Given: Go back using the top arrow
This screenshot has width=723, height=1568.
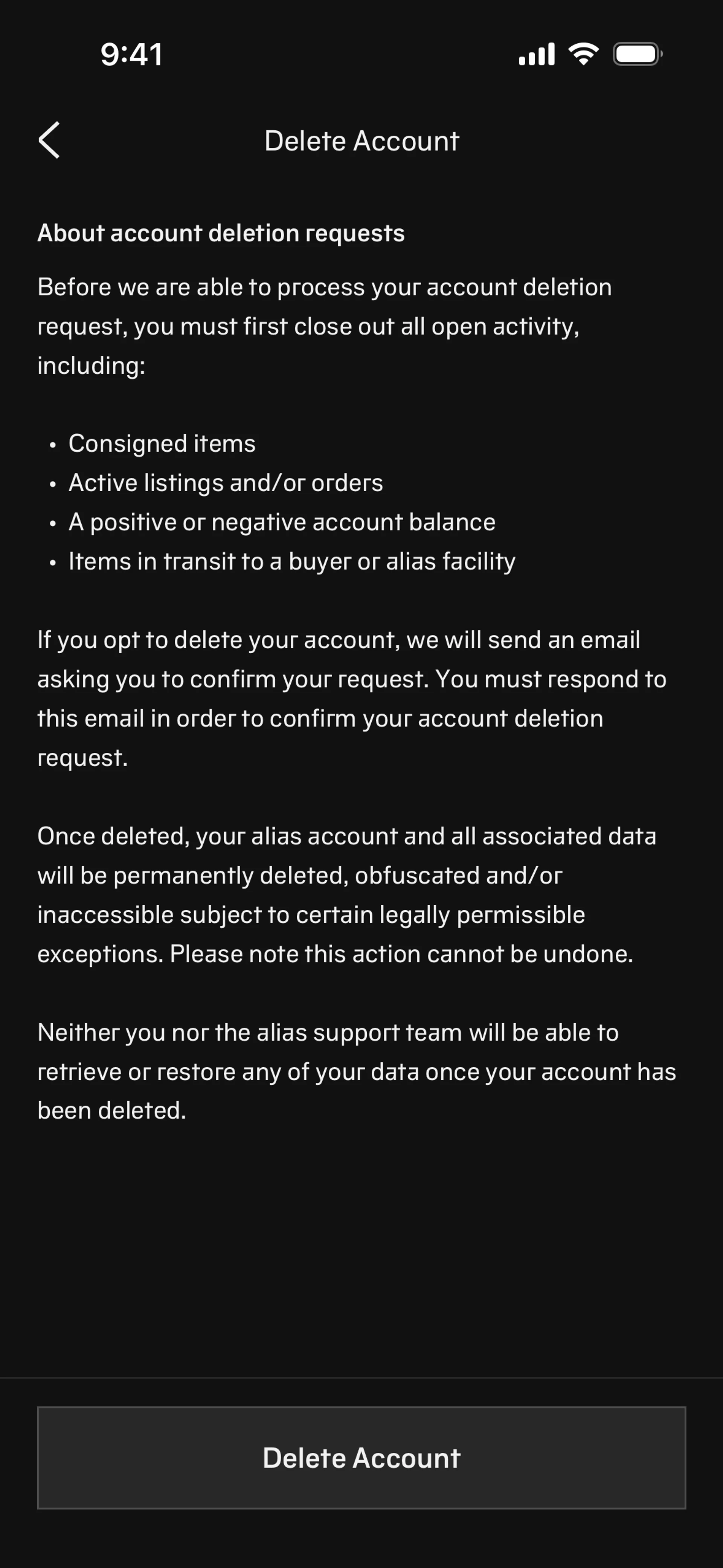Looking at the screenshot, I should pyautogui.click(x=49, y=140).
